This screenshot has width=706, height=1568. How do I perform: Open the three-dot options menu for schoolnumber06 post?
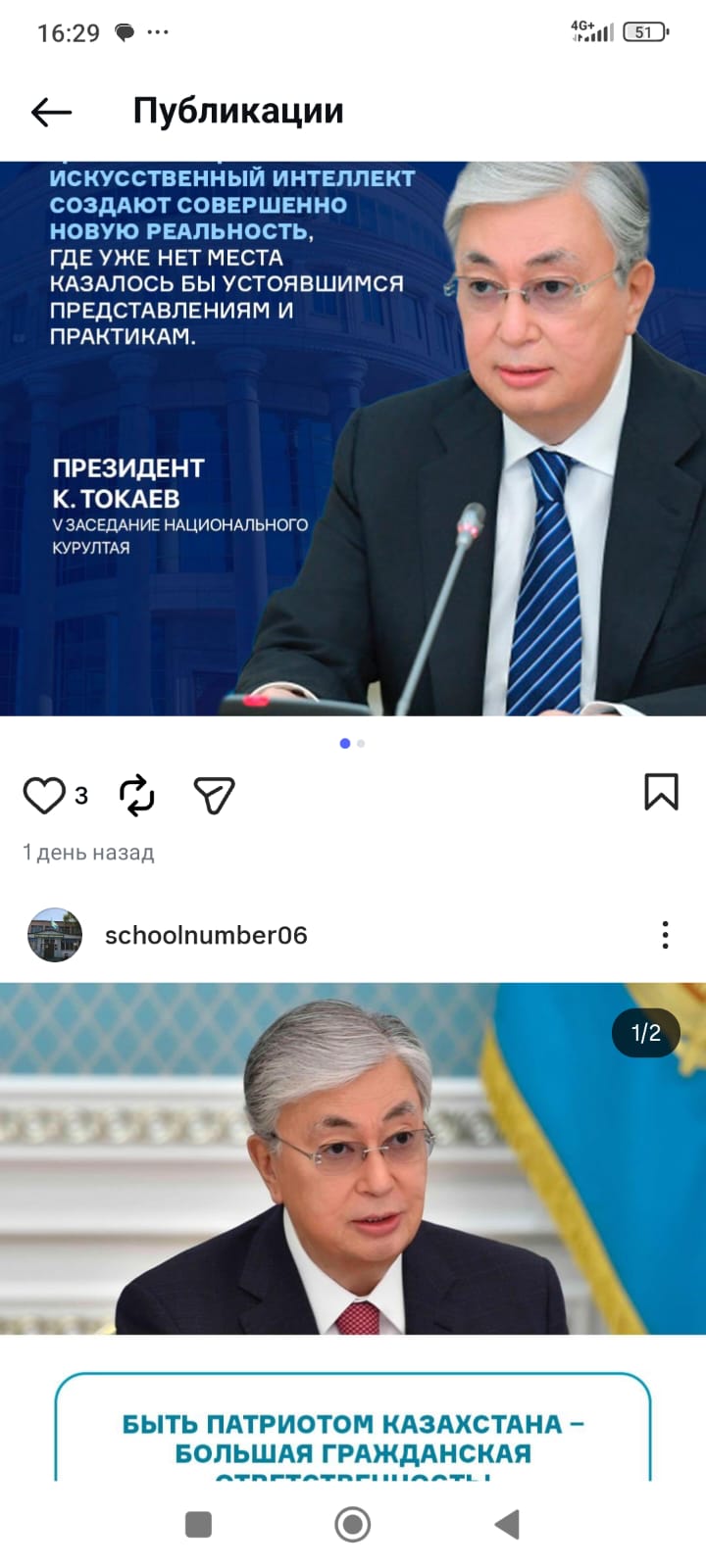[x=666, y=934]
